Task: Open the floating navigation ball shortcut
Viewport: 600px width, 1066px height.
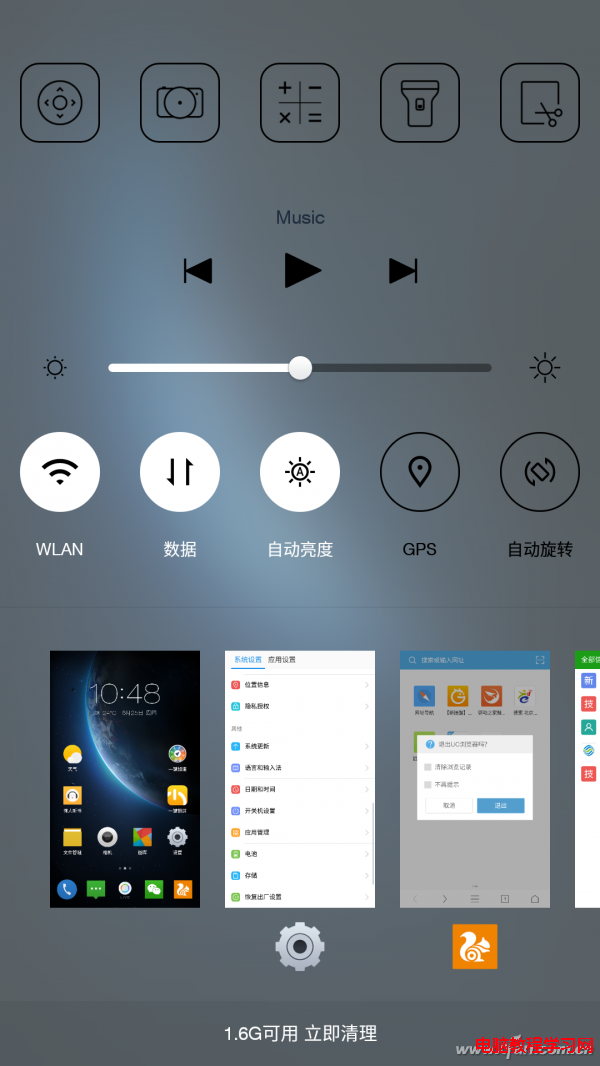Action: pyautogui.click(x=60, y=103)
